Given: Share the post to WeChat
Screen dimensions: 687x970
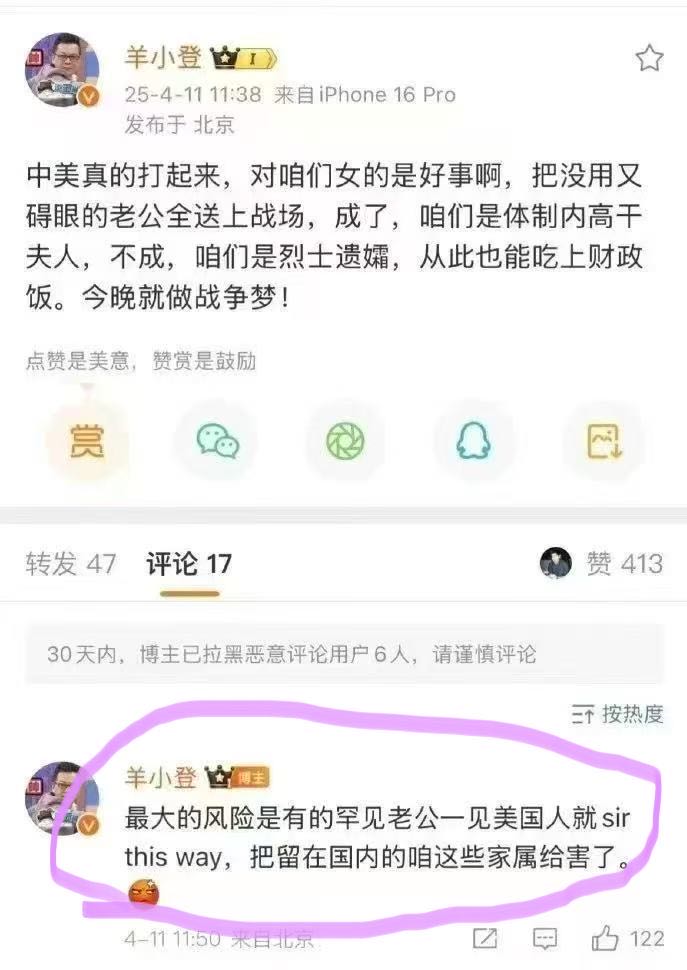Looking at the screenshot, I should pos(217,441).
